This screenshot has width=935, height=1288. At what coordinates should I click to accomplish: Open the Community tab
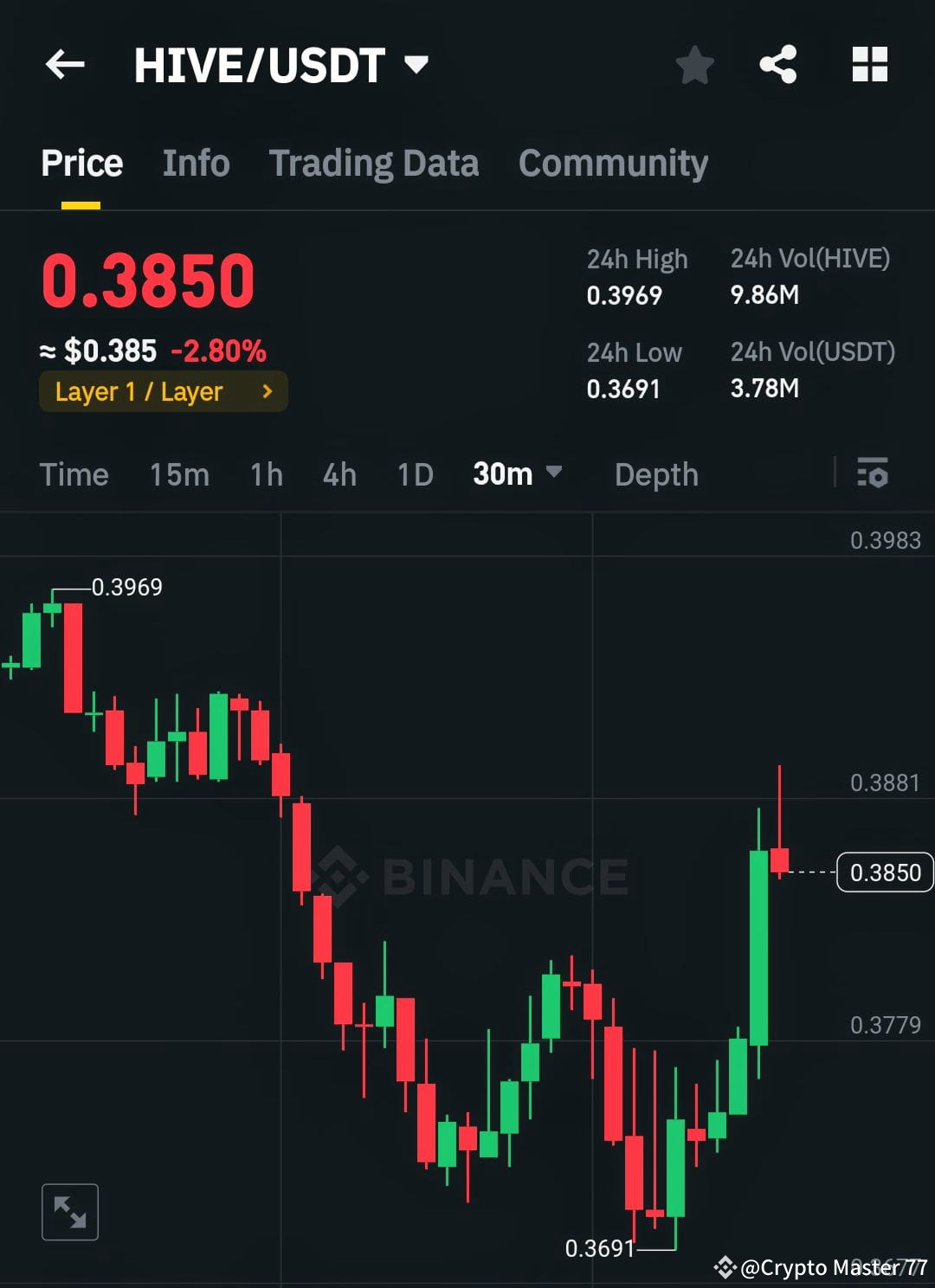(612, 163)
